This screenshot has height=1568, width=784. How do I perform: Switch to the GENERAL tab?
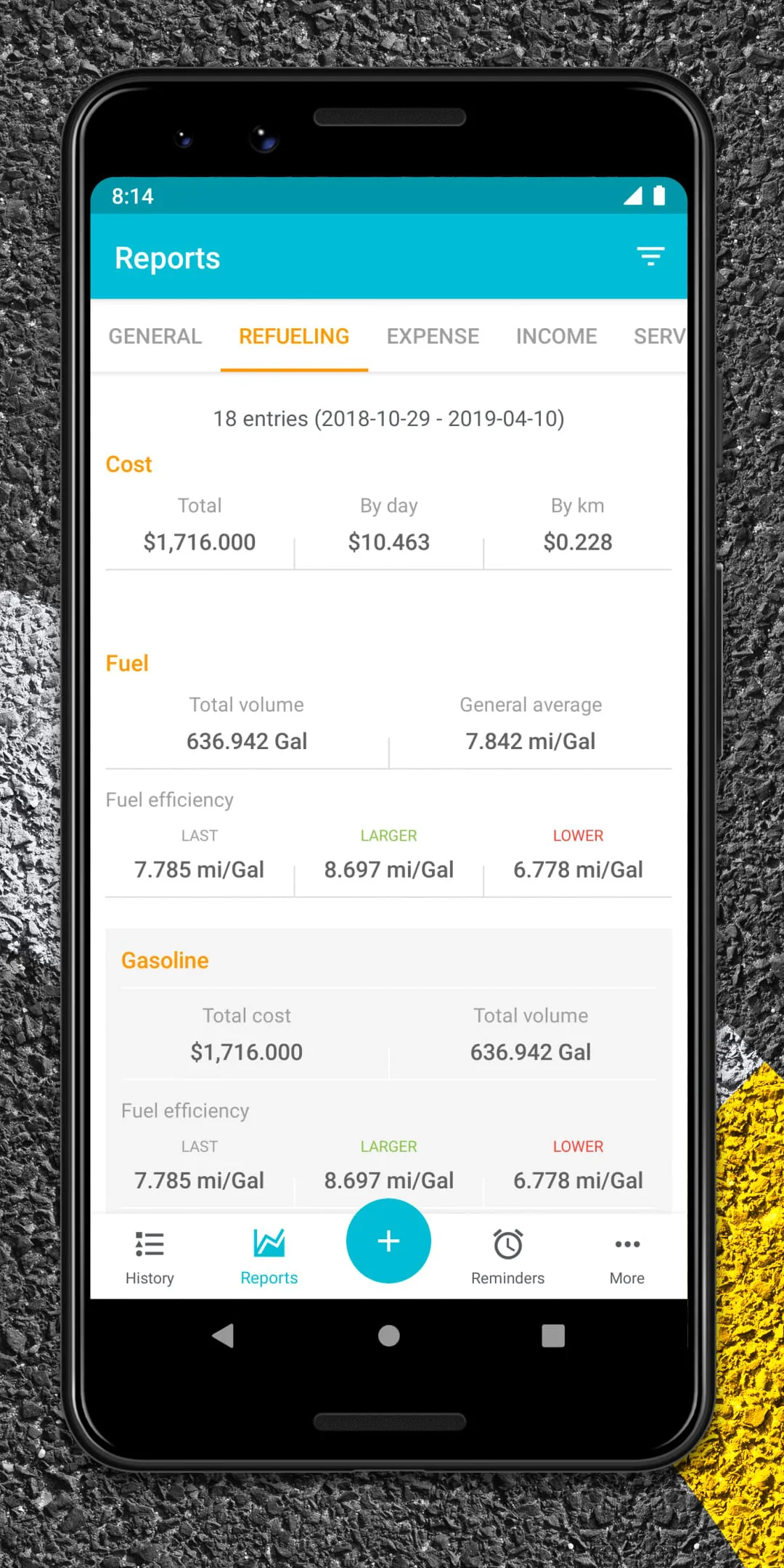pyautogui.click(x=154, y=336)
